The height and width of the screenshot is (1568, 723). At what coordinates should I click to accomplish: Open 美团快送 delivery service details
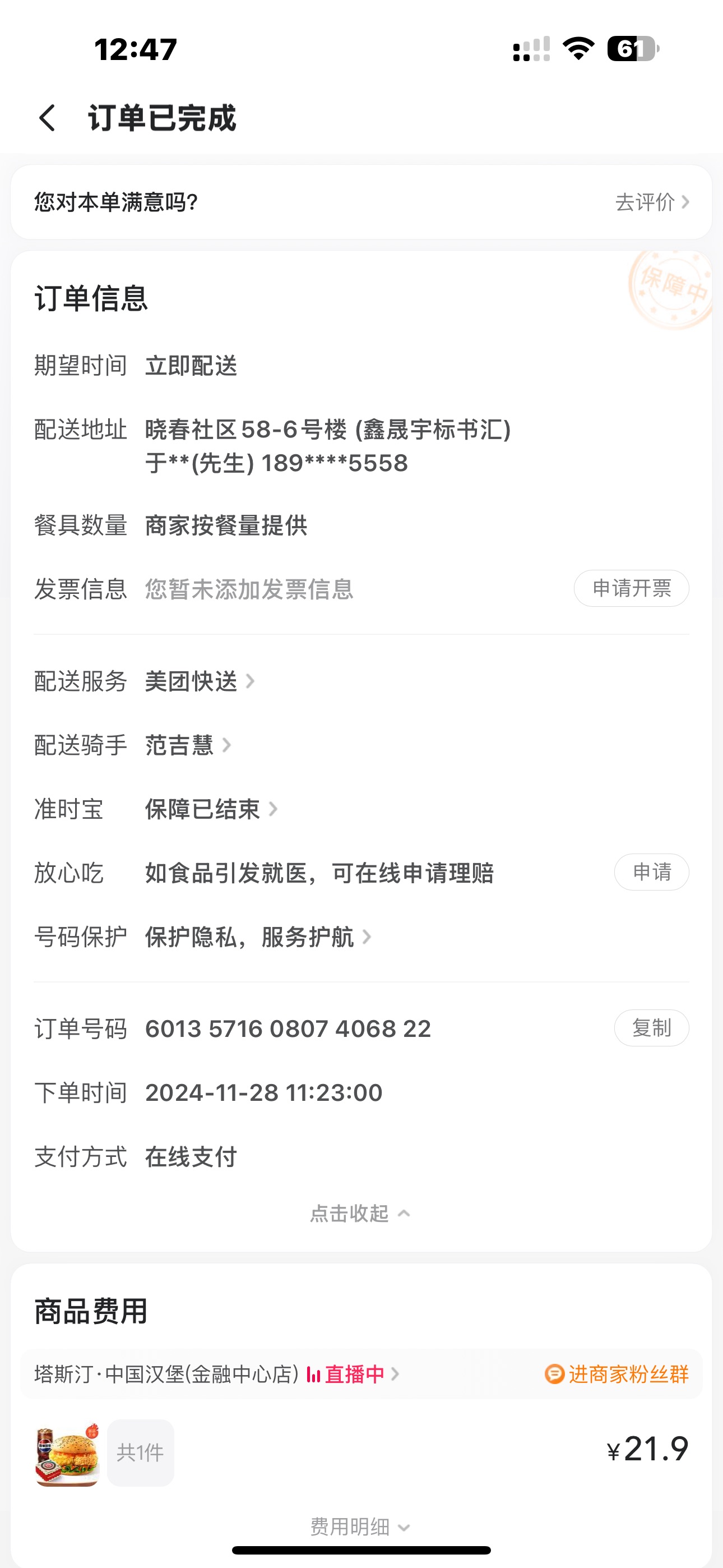pos(198,681)
